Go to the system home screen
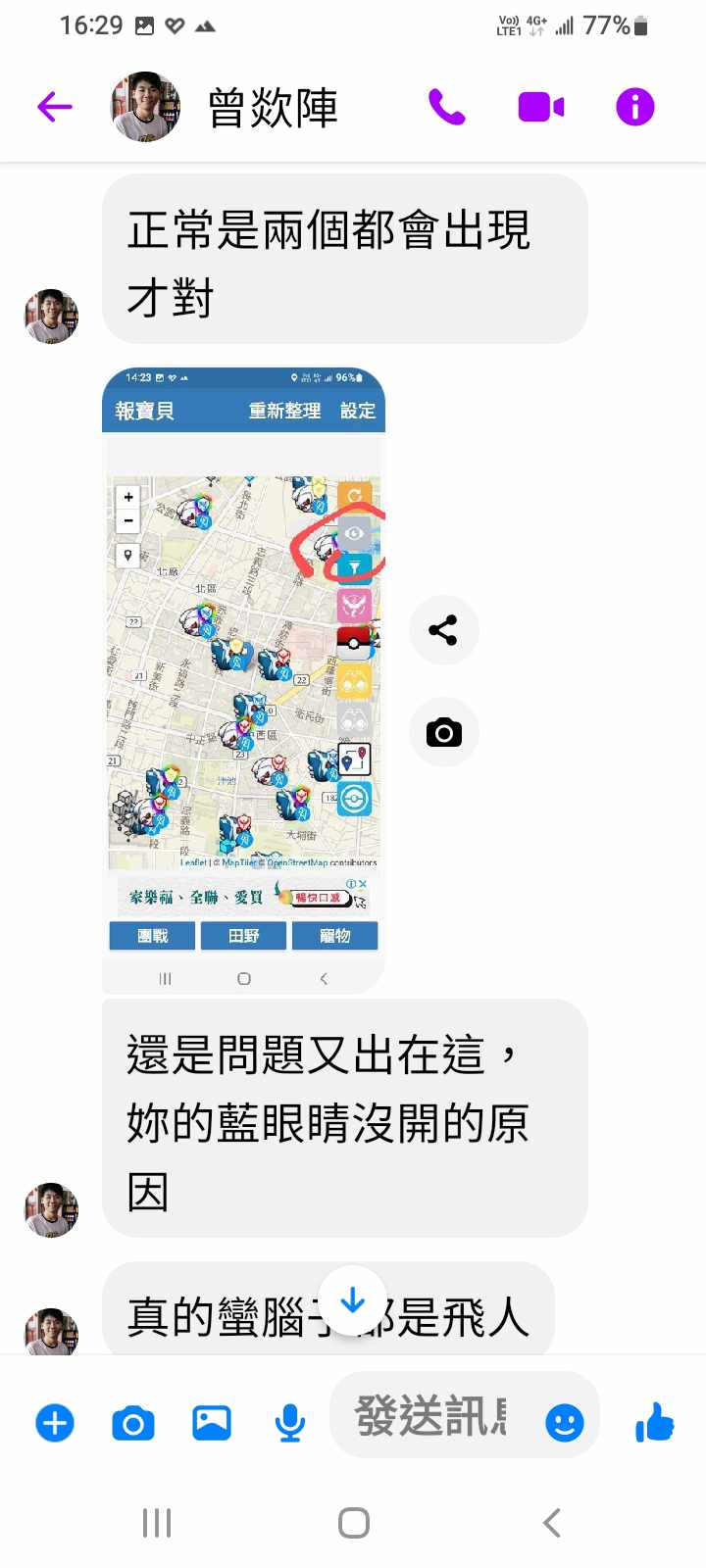 point(353,1523)
